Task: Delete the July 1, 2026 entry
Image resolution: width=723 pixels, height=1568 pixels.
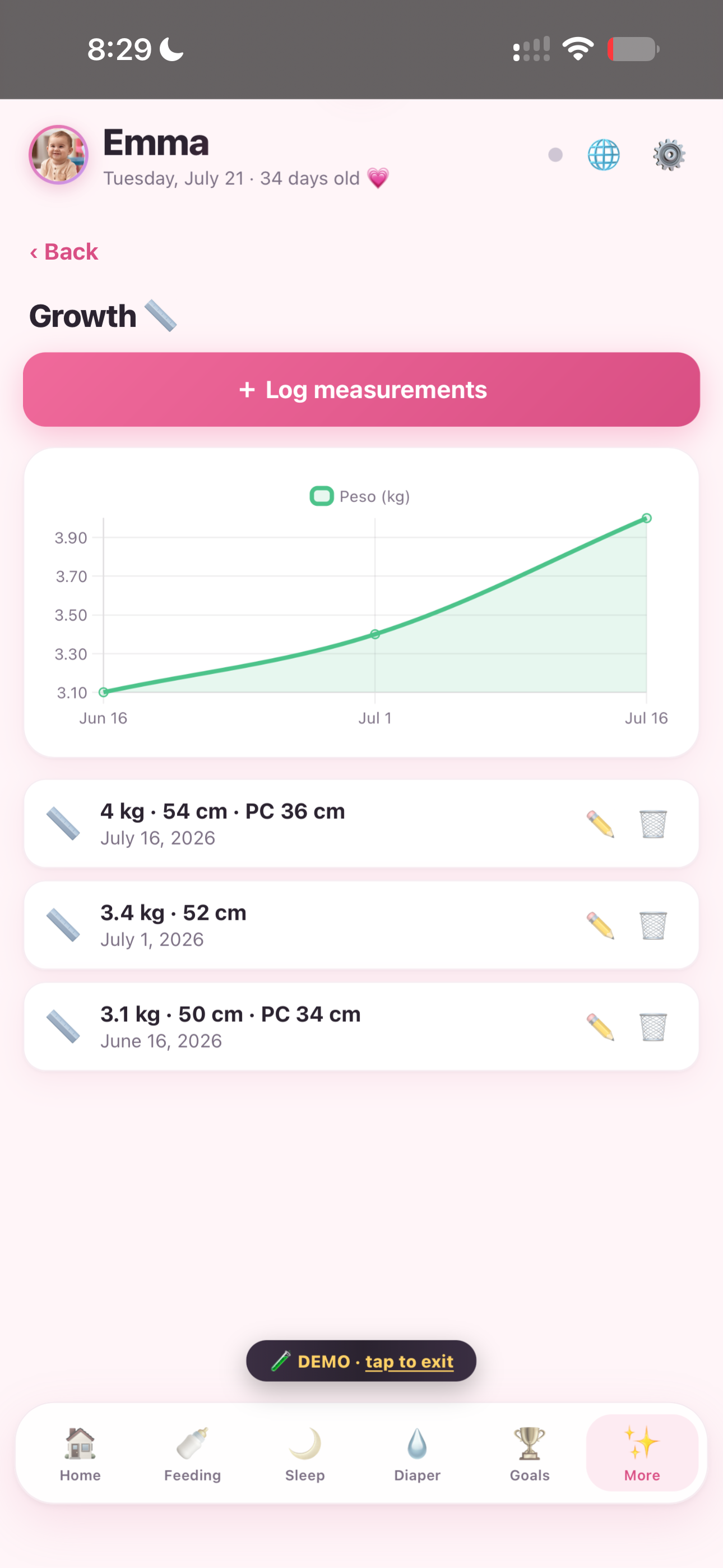Action: click(x=653, y=925)
